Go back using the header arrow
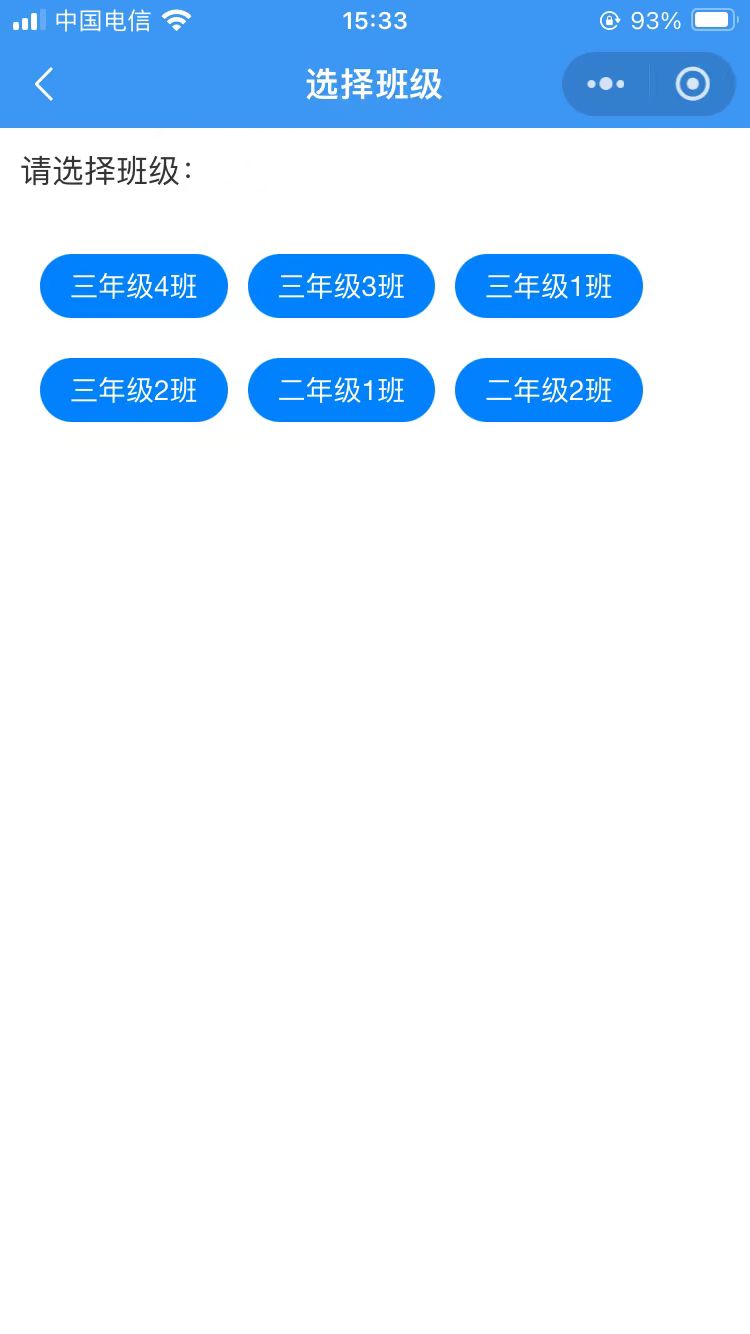This screenshot has width=750, height=1334. pyautogui.click(x=44, y=84)
